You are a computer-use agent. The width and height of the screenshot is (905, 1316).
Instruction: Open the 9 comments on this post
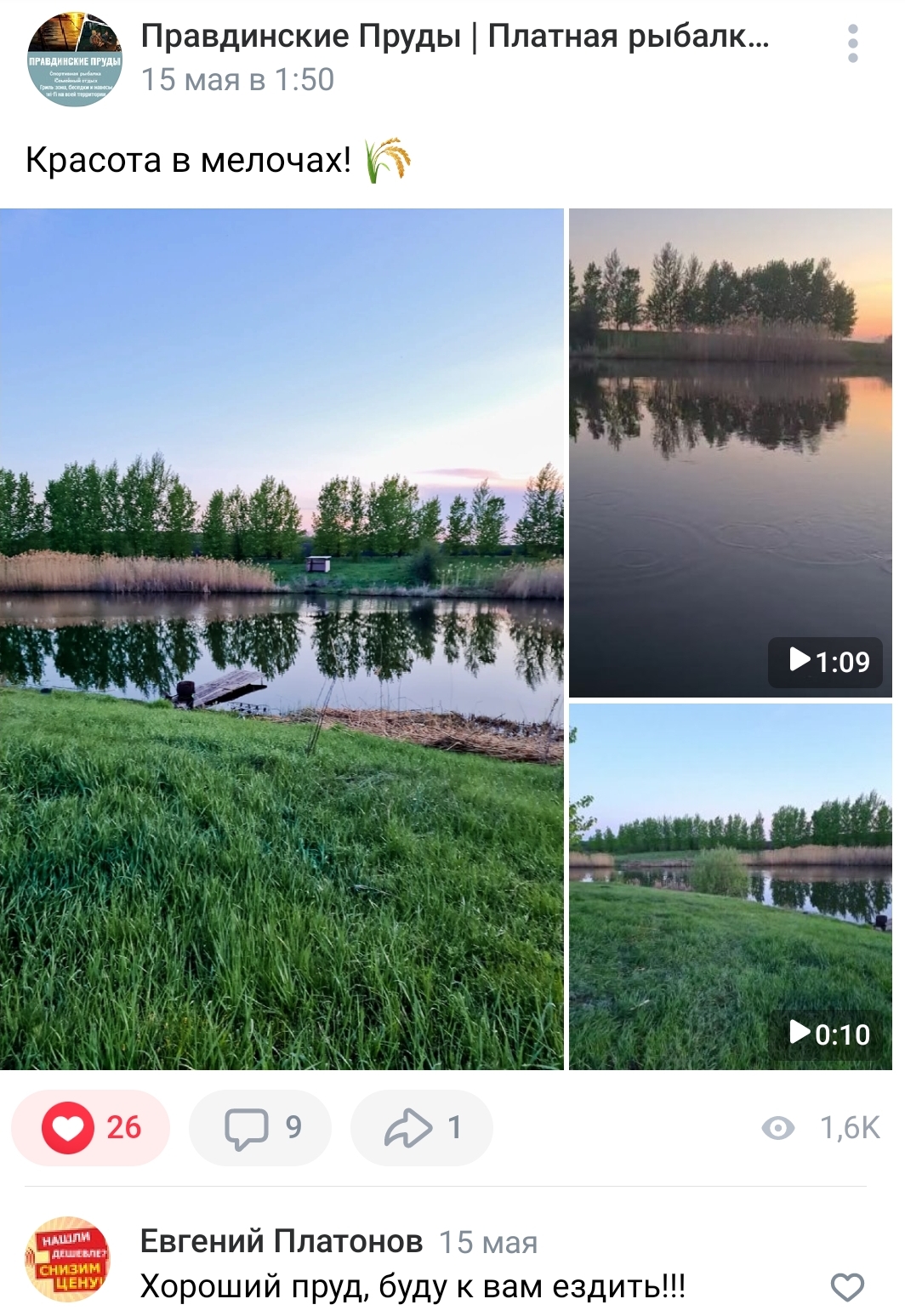tap(260, 1127)
